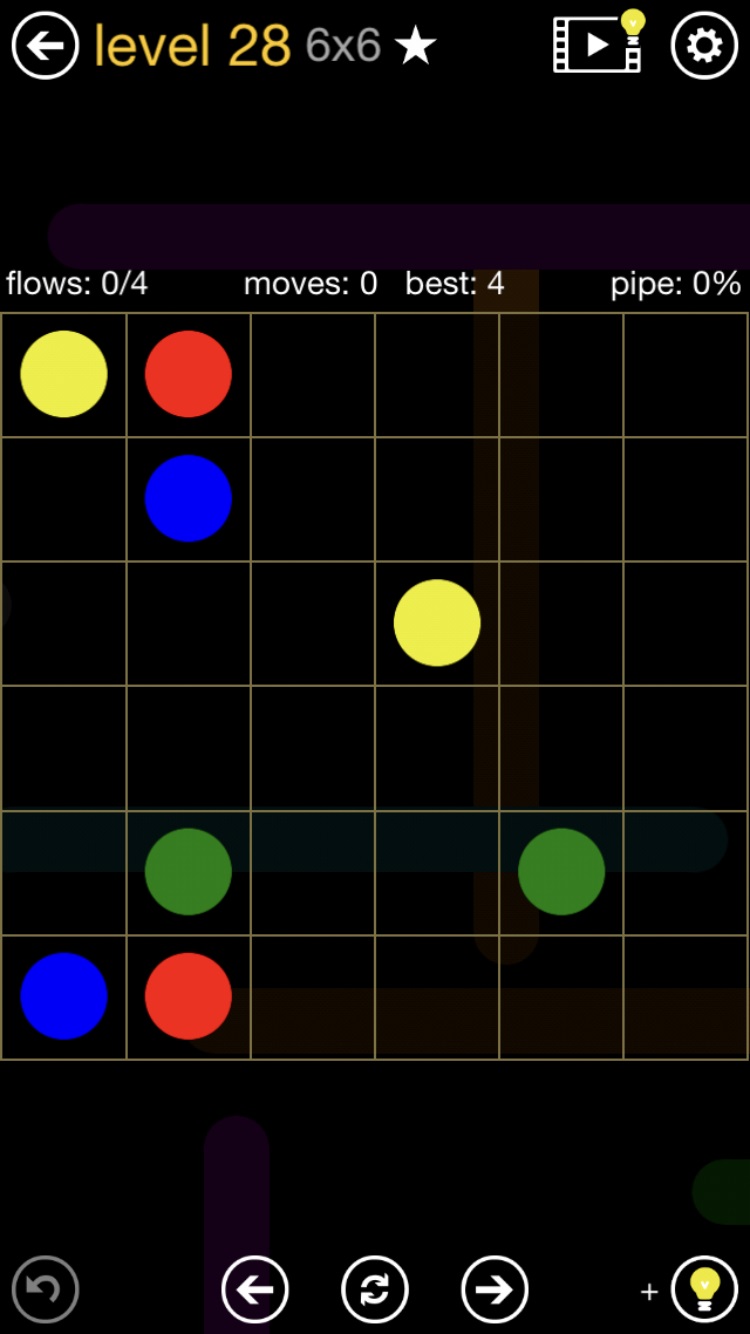Screen dimensions: 750x1334
Task: Go to the previous level
Action: (x=255, y=1289)
